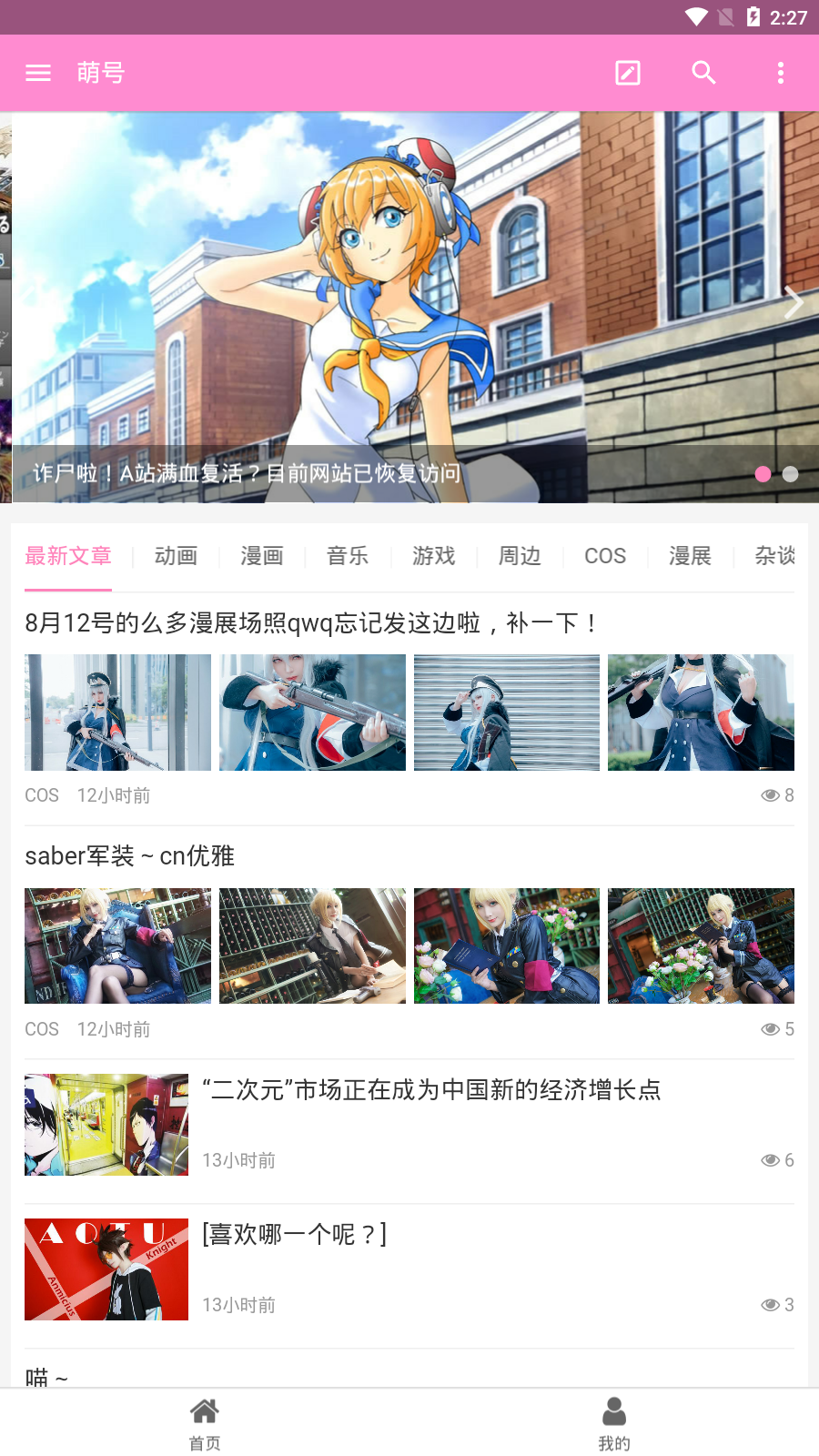Open the hamburger drawer menu
The width and height of the screenshot is (819, 1456).
point(38,73)
